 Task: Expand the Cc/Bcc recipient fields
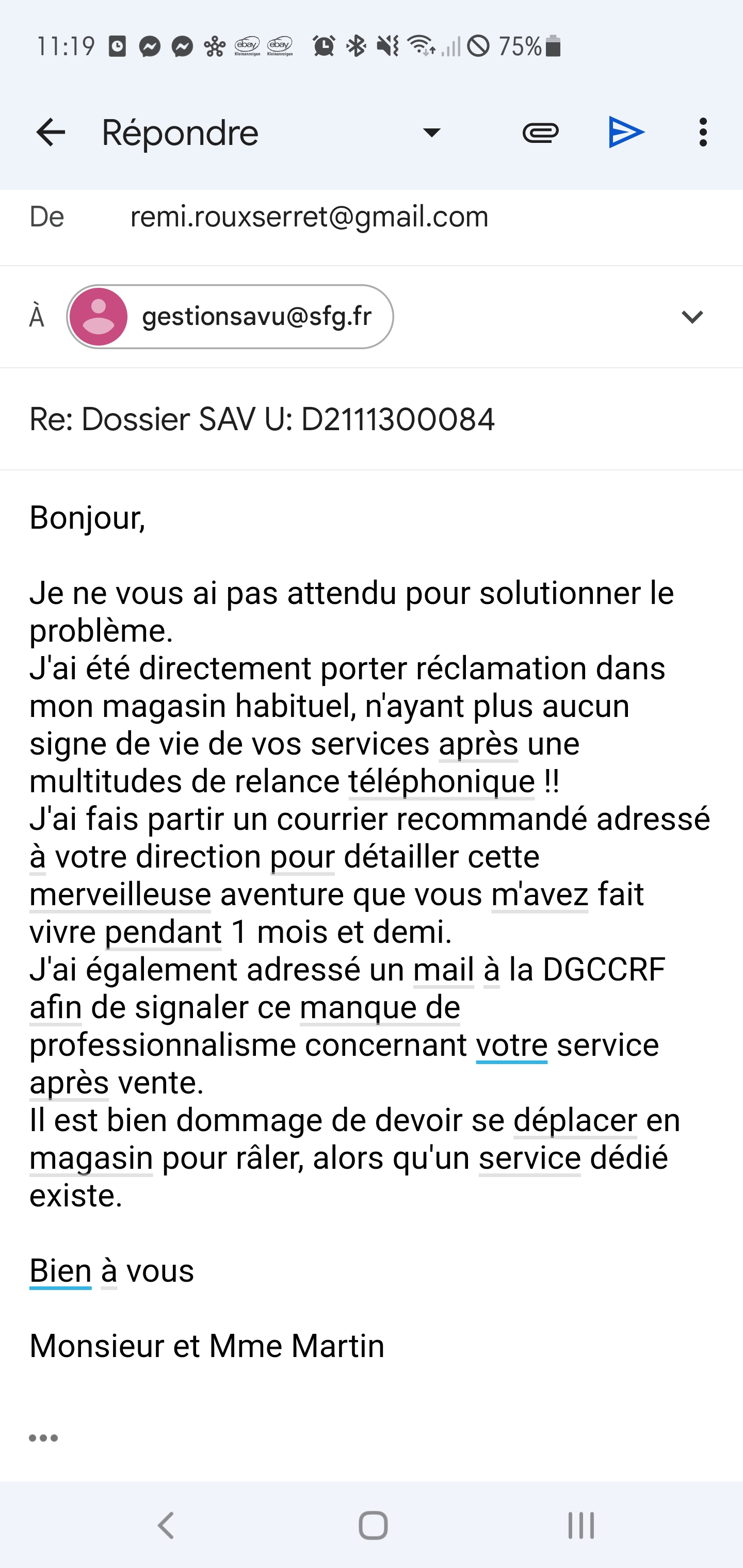click(x=692, y=317)
